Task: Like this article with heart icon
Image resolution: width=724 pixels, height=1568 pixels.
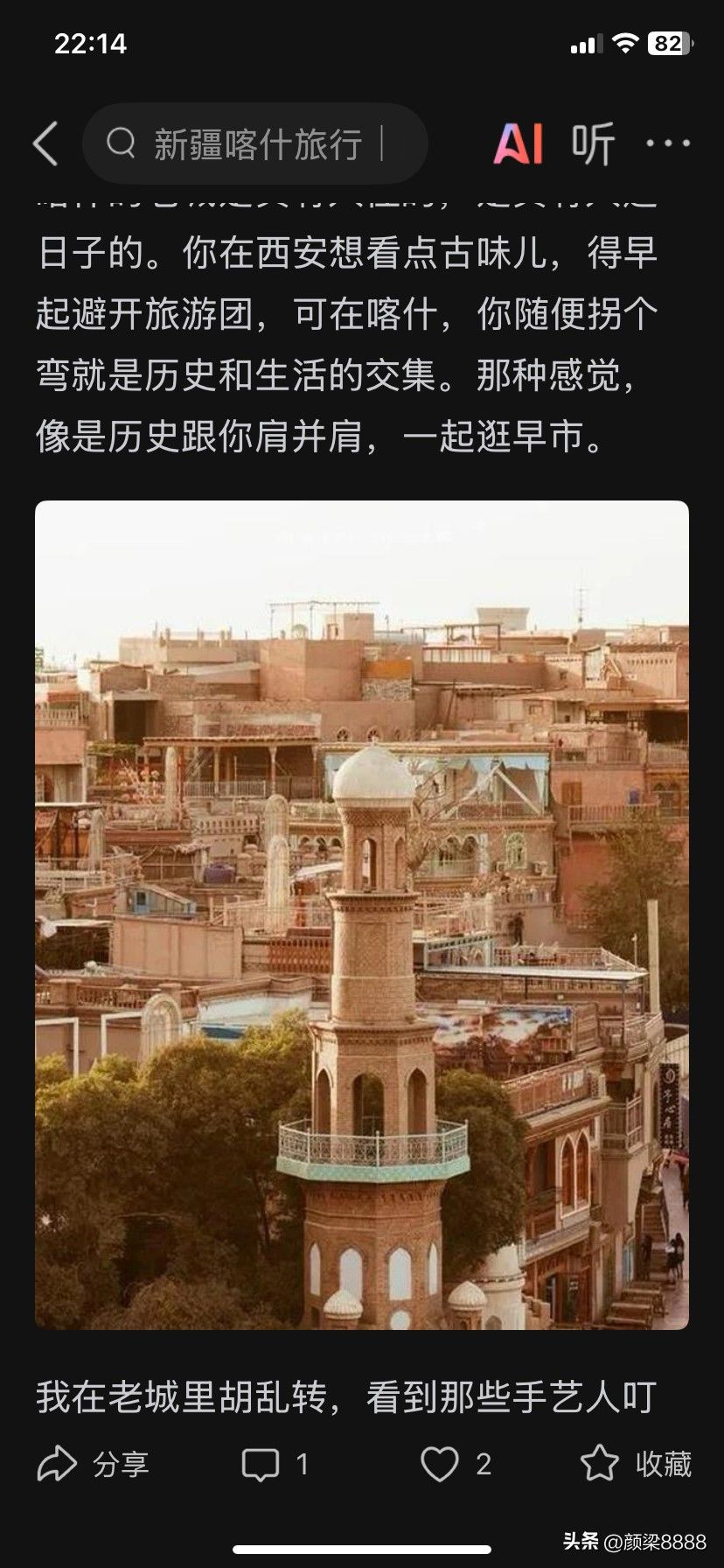Action: 456,1464
